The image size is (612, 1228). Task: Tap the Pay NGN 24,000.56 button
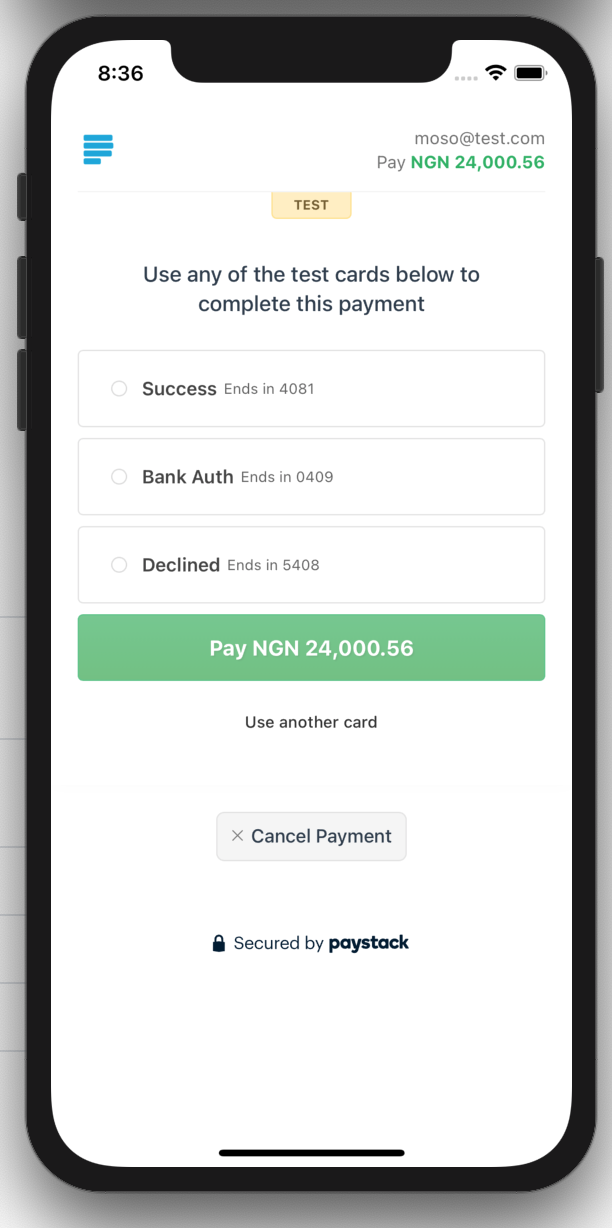(311, 648)
